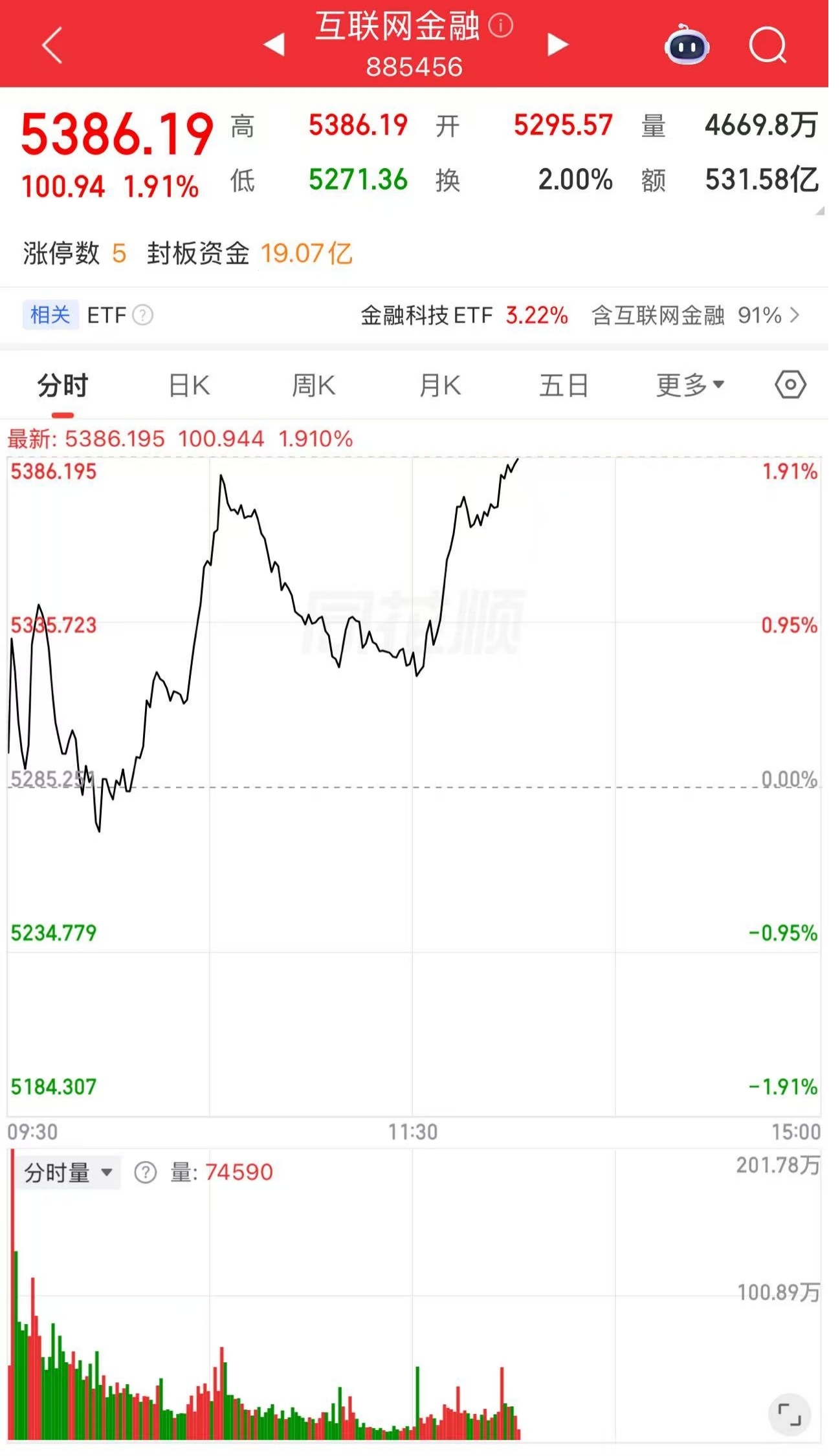Show help for related ETF question mark
840x1456 pixels.
point(142,316)
